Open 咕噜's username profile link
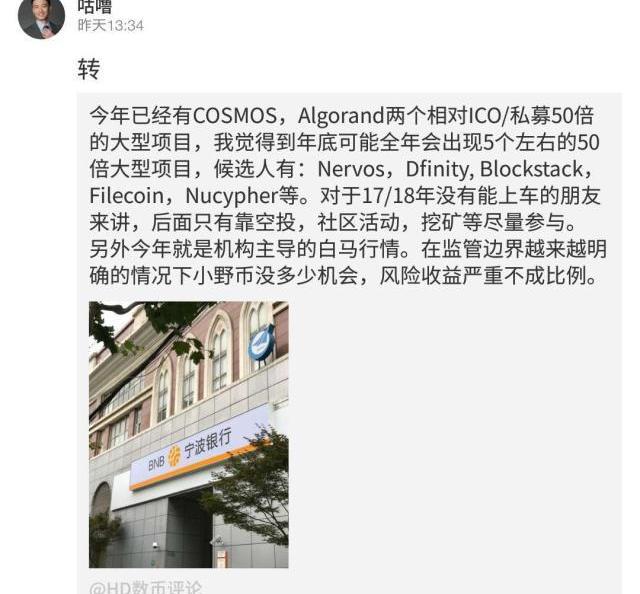640x594 pixels. pos(95,7)
